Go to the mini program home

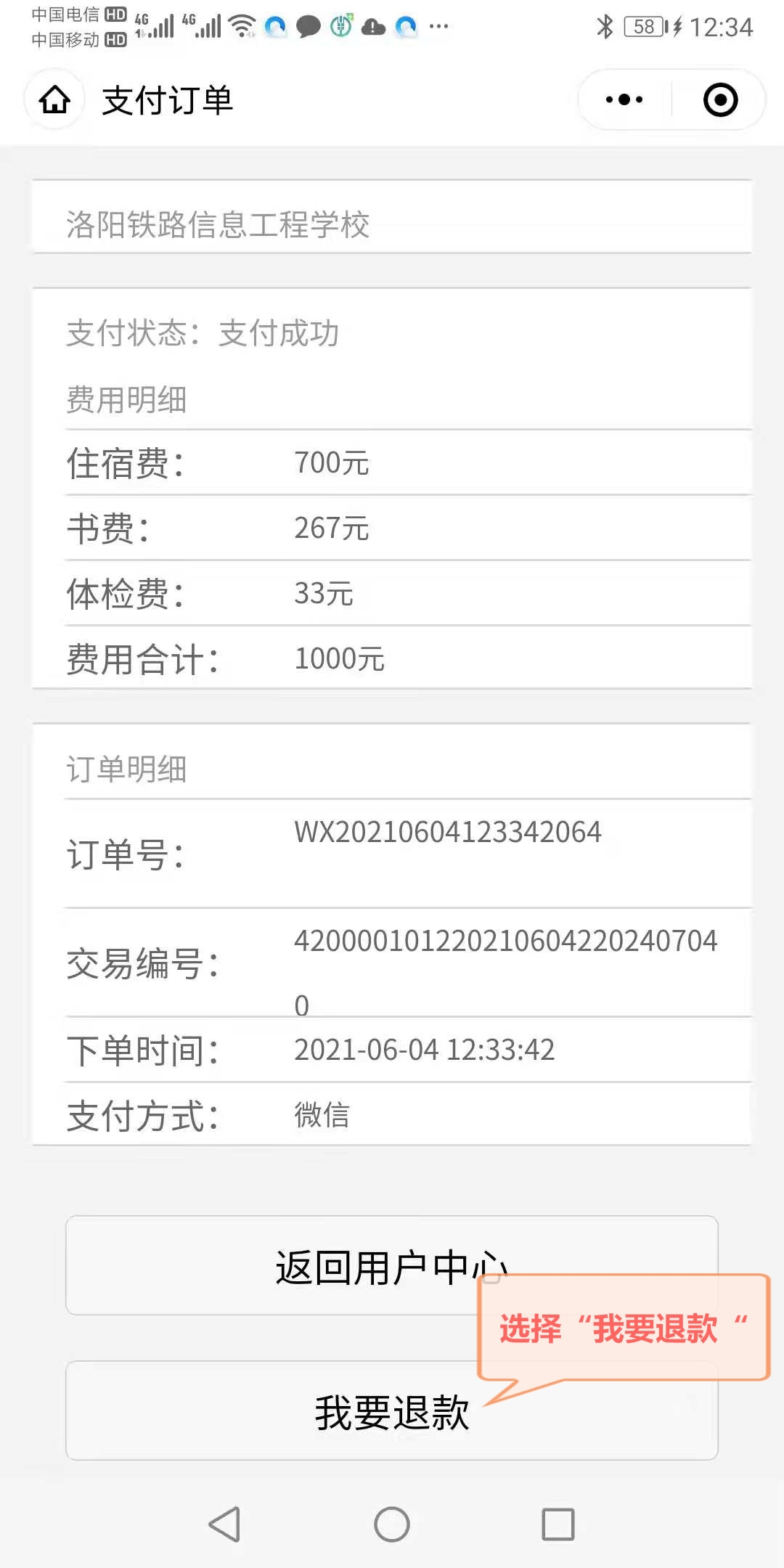pyautogui.click(x=54, y=99)
